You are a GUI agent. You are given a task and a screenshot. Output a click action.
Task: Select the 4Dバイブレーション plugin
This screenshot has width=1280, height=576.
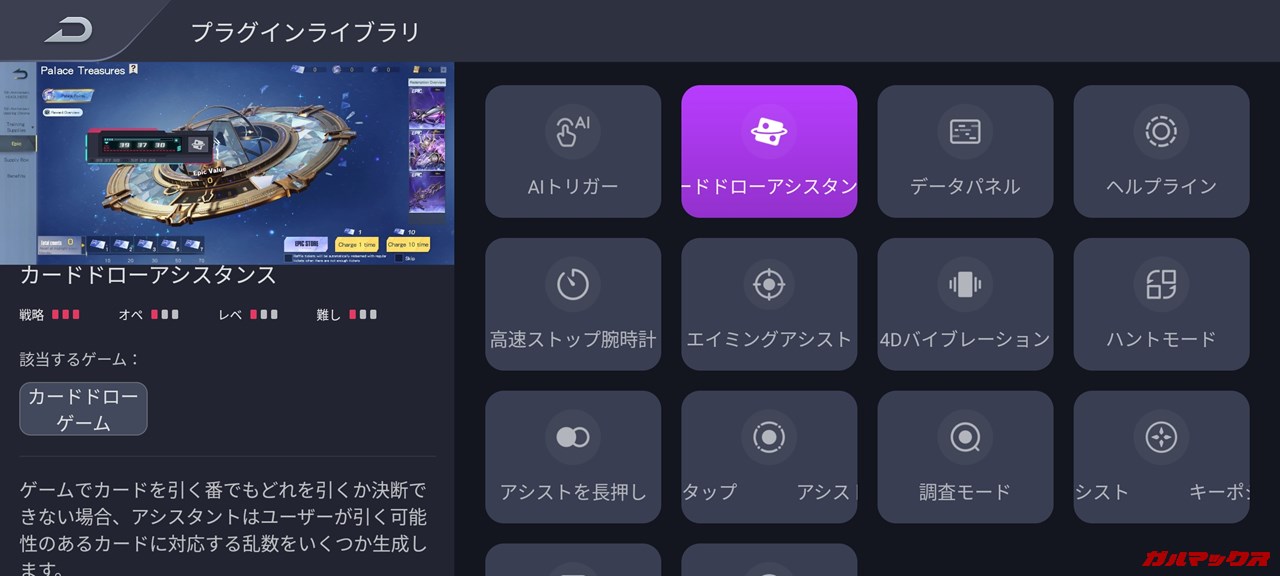pyautogui.click(x=965, y=304)
